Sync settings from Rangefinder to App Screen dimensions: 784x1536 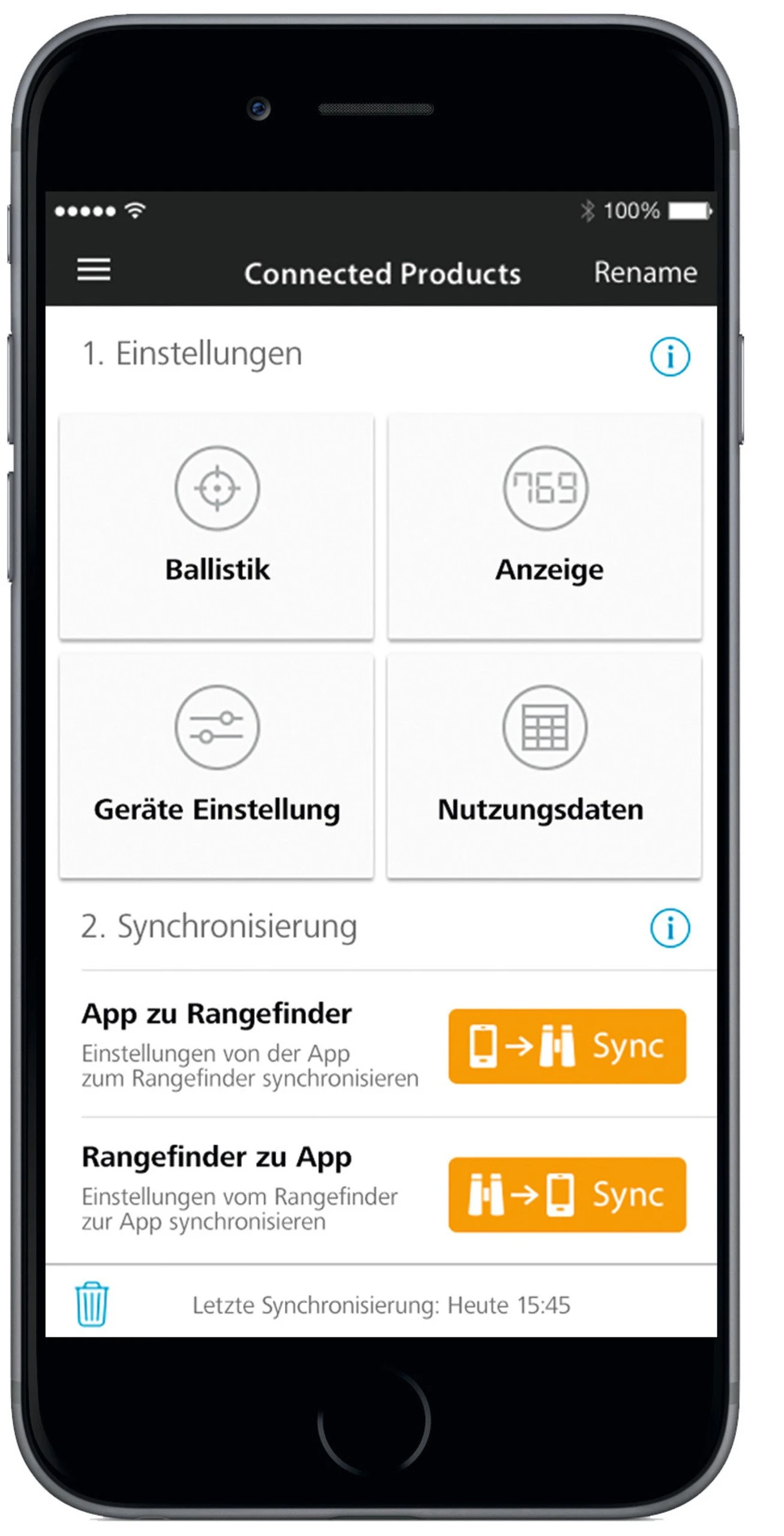coord(567,1195)
